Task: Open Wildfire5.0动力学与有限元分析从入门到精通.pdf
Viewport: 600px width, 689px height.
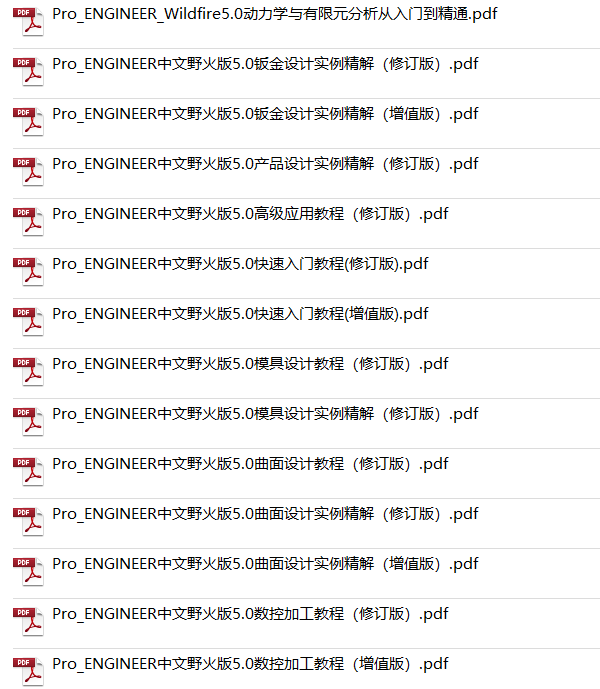Action: (275, 14)
